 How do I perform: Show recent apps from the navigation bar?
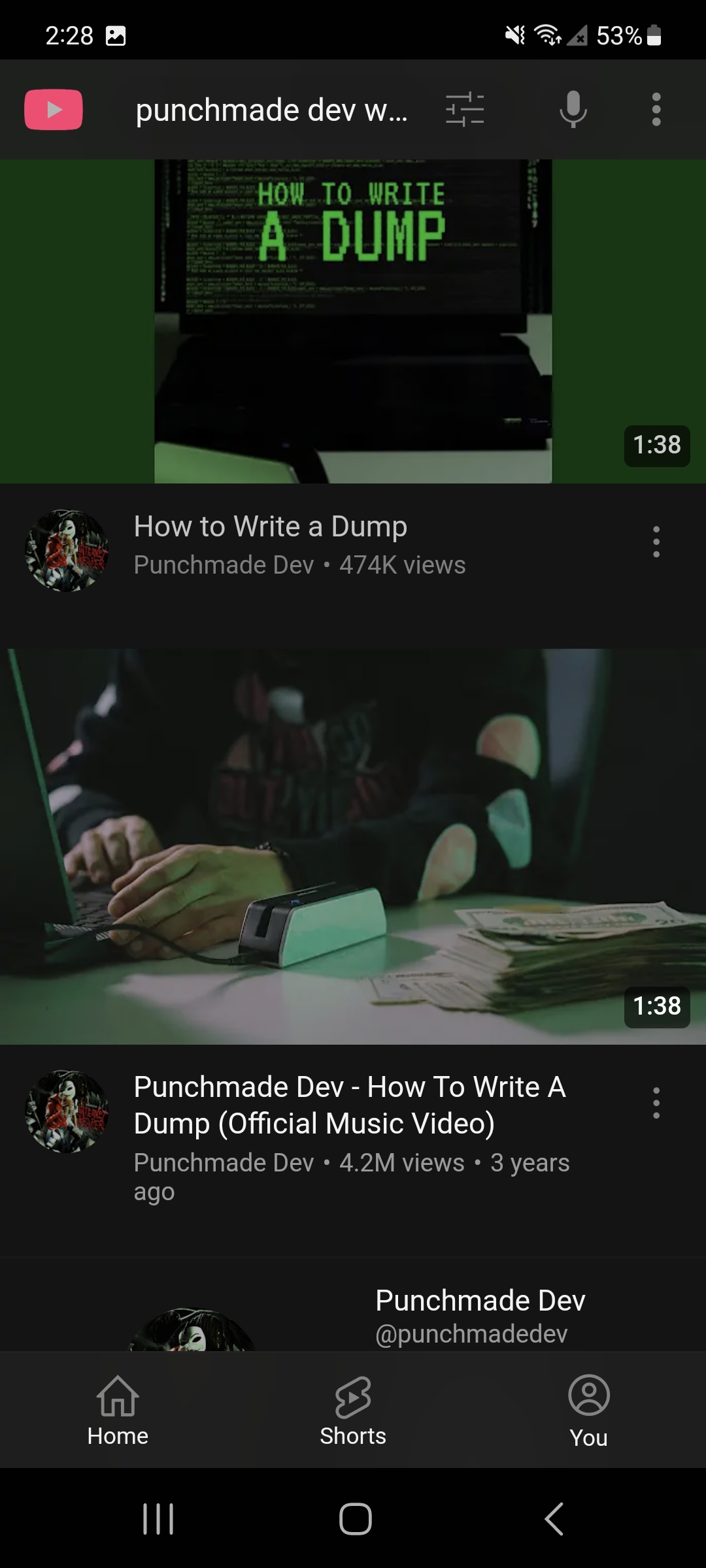158,1518
